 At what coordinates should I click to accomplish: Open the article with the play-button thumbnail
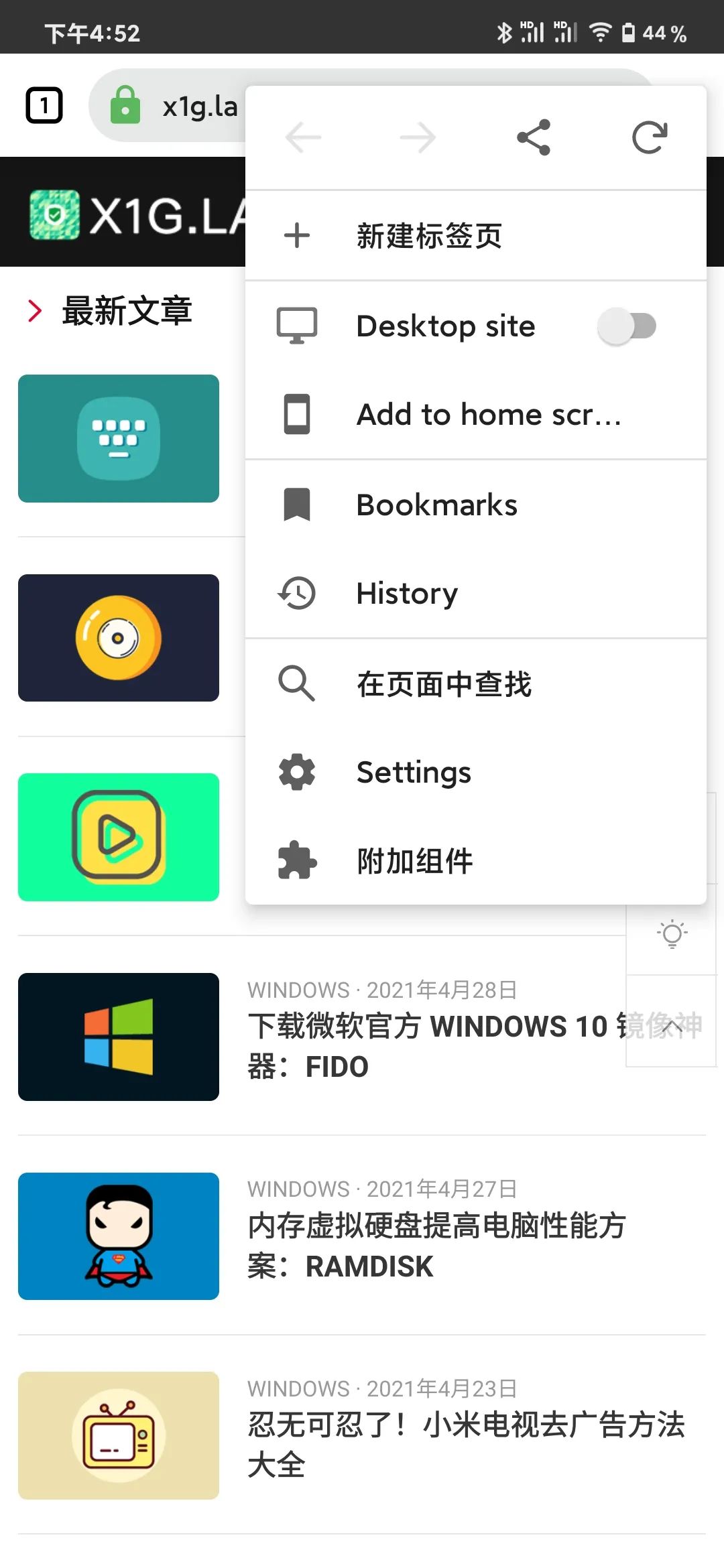pos(119,837)
